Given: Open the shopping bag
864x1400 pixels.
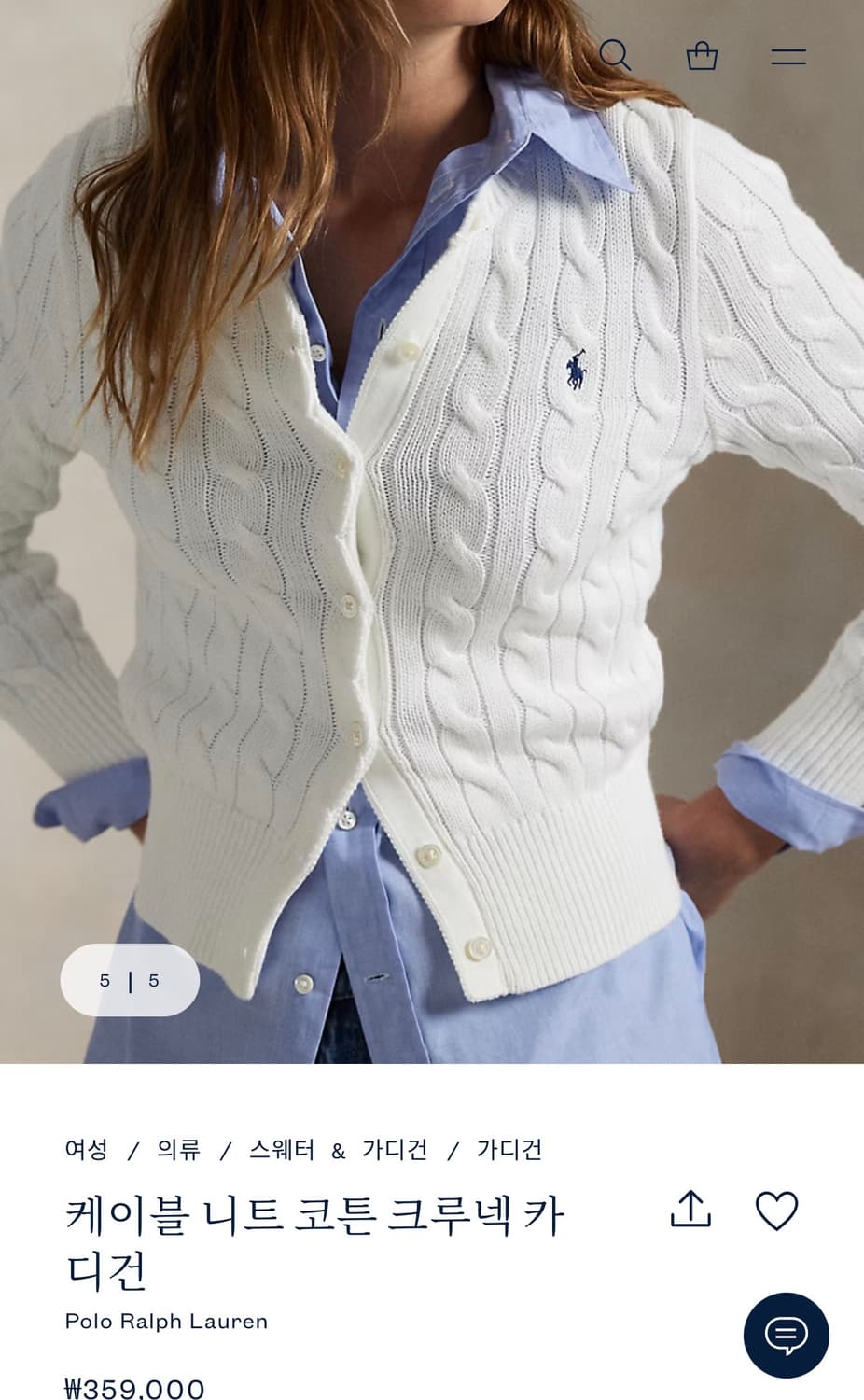Looking at the screenshot, I should (702, 56).
